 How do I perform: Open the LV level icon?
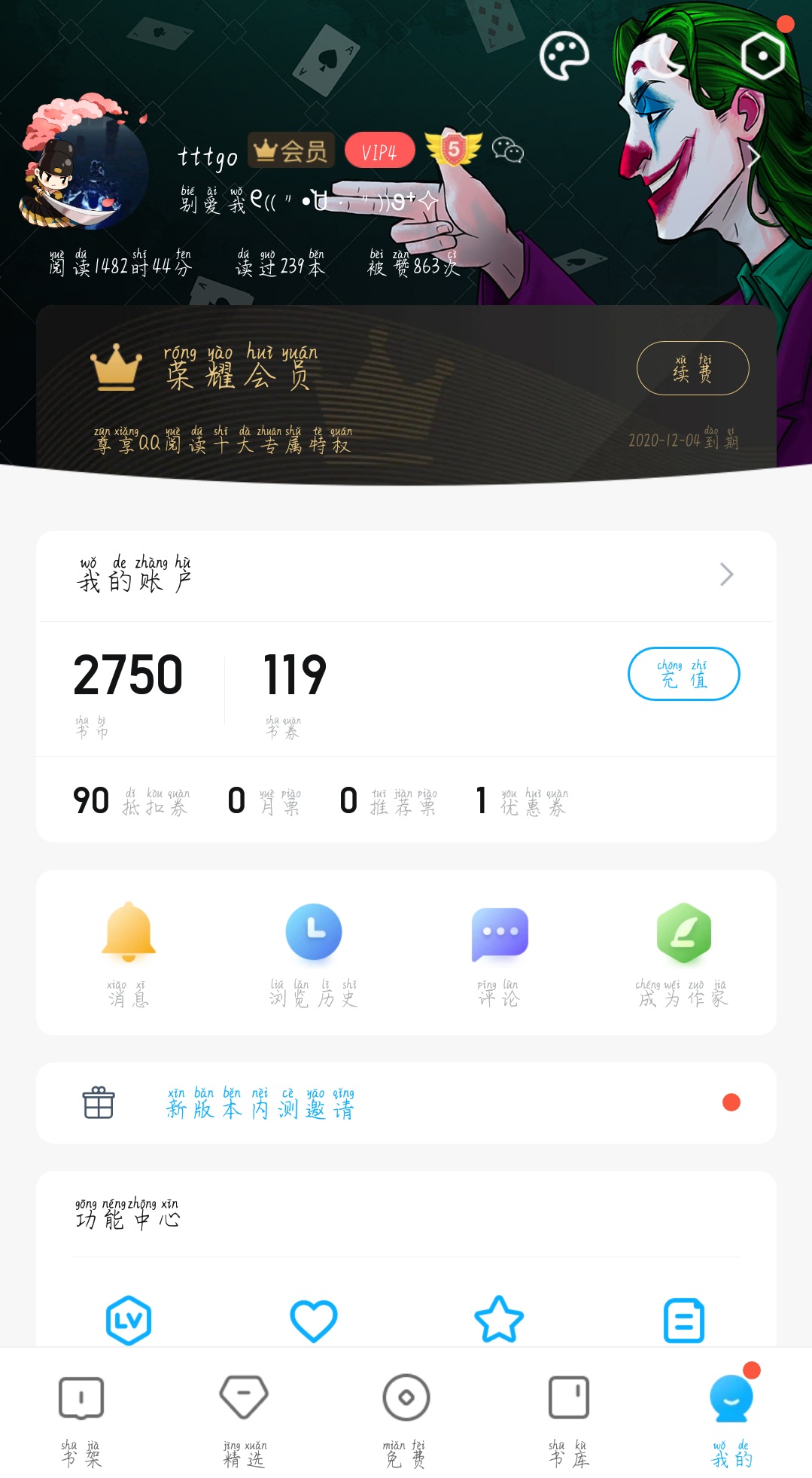[129, 1320]
